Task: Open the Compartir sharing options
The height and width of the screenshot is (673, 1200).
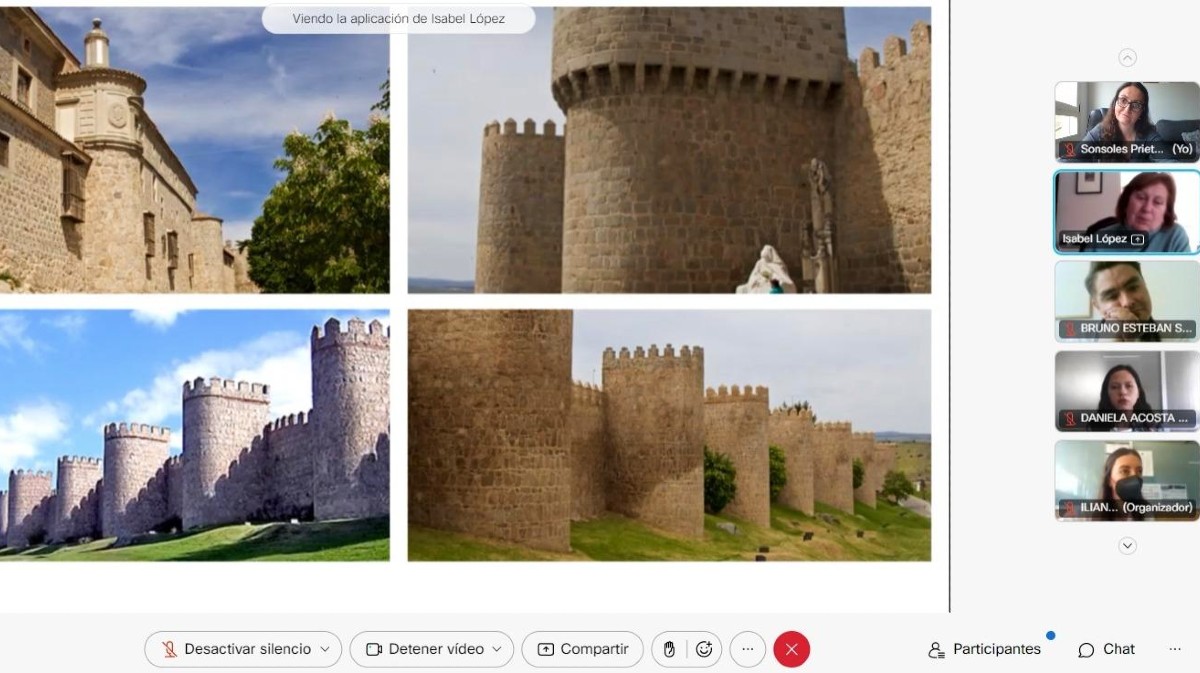Action: tap(582, 649)
